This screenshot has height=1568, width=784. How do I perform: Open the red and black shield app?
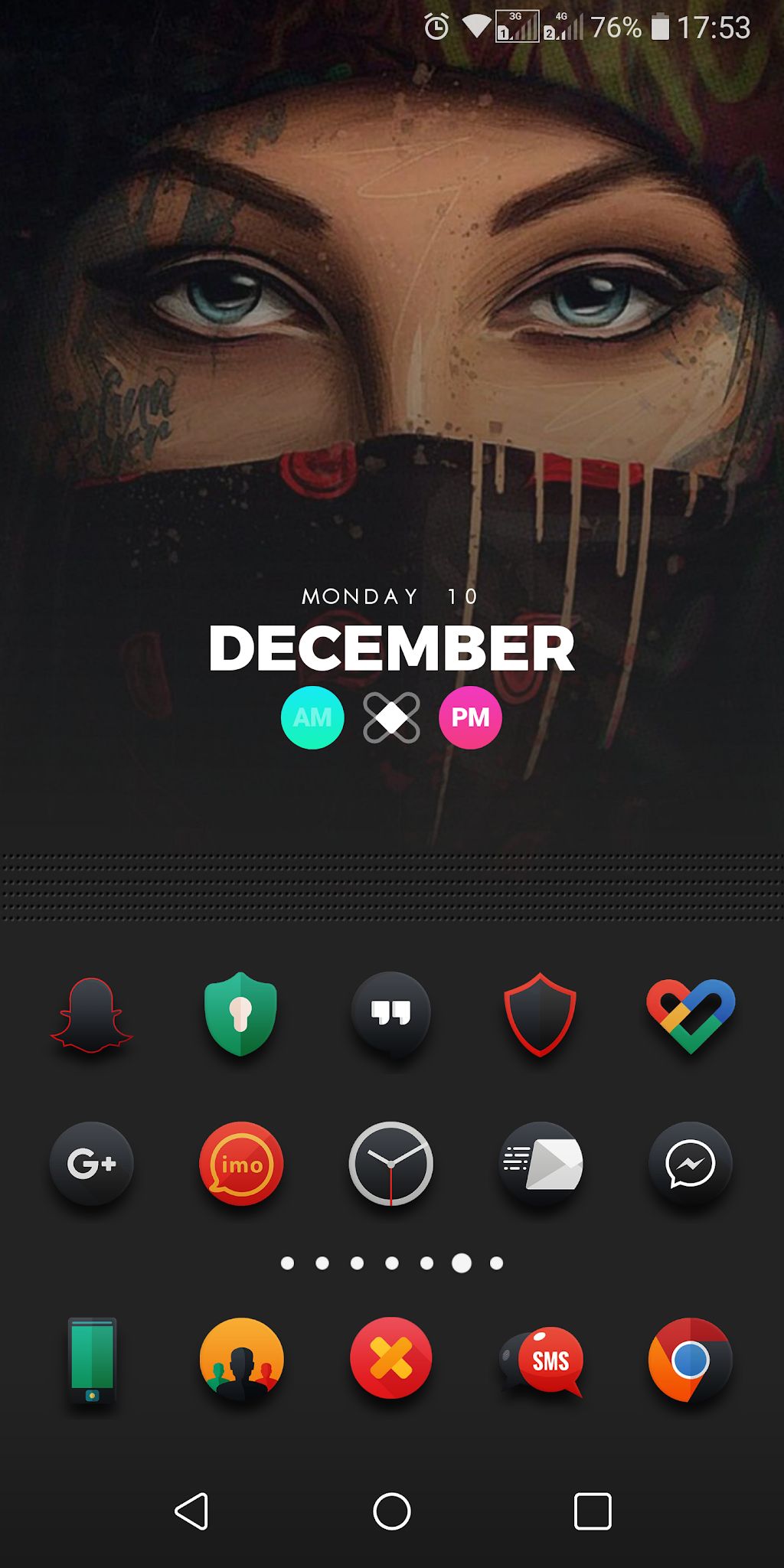540,1014
